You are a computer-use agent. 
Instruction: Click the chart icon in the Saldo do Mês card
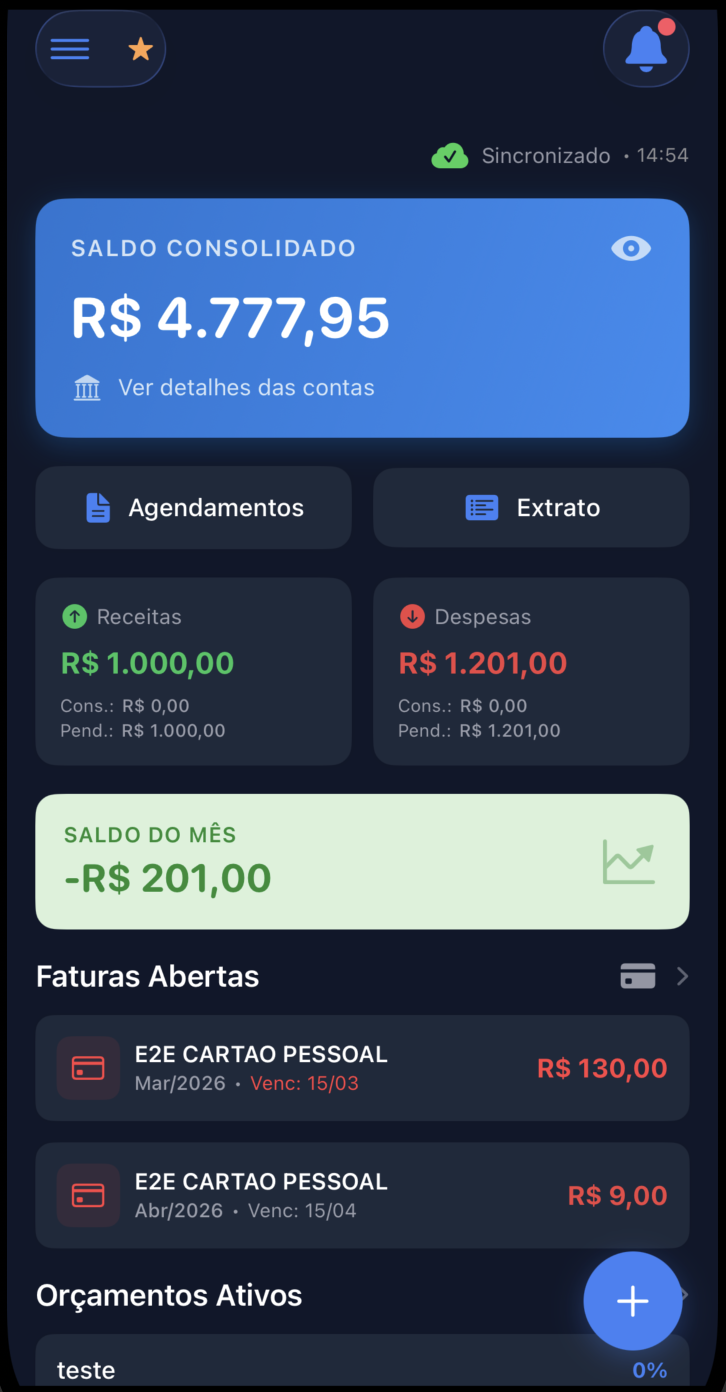click(629, 862)
